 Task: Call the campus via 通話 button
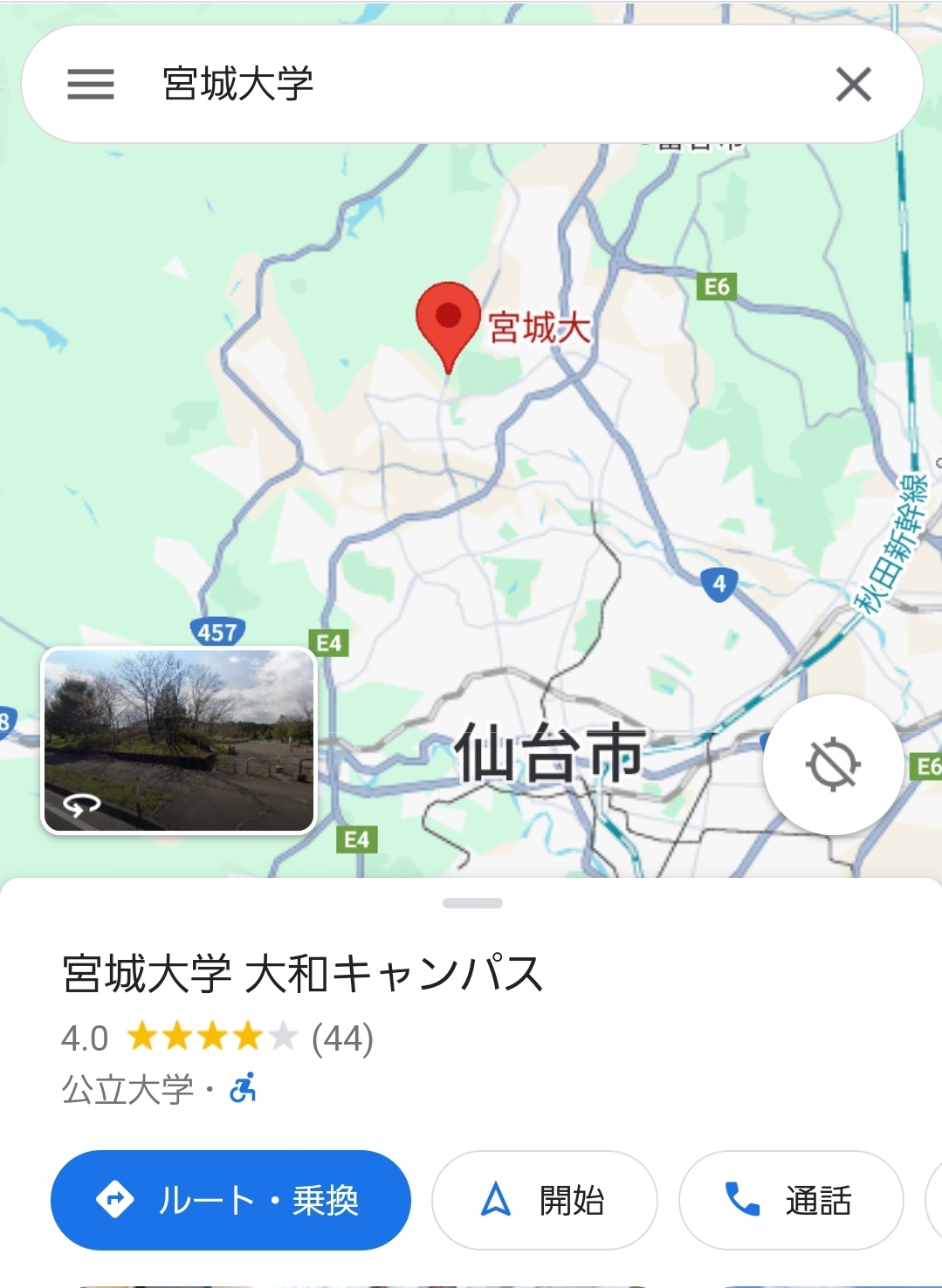click(x=790, y=1200)
